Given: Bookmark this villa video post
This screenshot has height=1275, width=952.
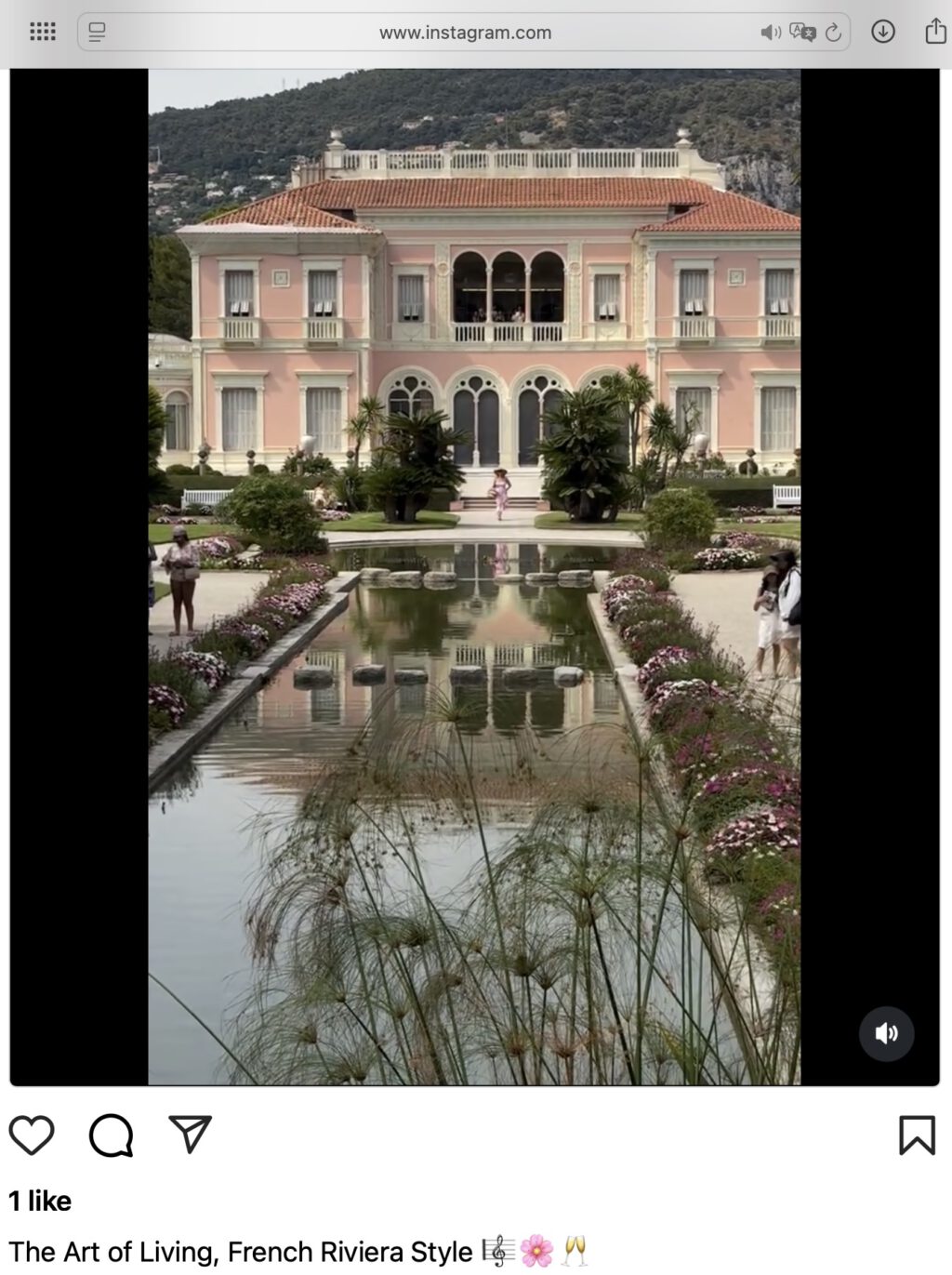Looking at the screenshot, I should pos(917,1136).
